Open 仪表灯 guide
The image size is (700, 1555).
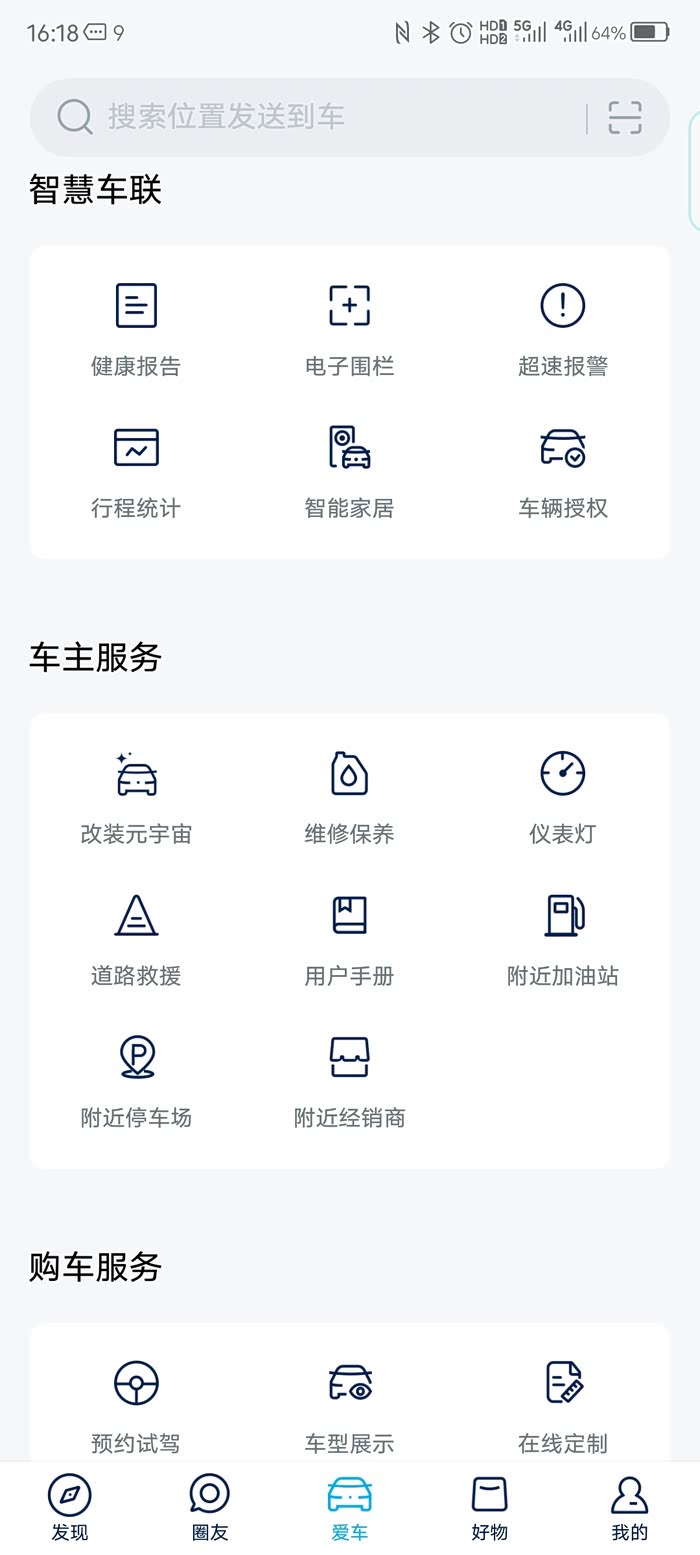pyautogui.click(x=563, y=799)
